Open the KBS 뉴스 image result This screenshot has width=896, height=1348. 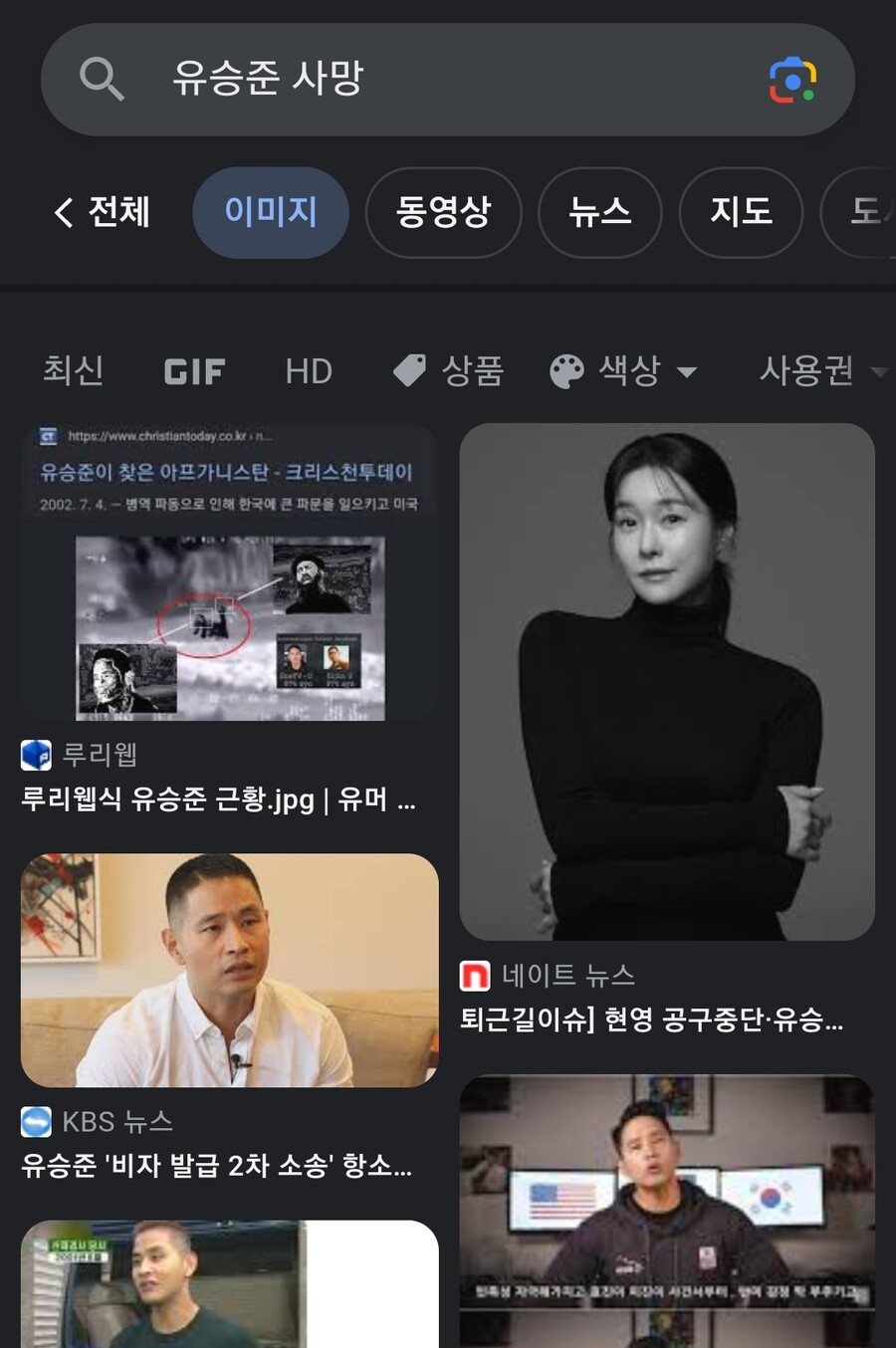point(229,970)
